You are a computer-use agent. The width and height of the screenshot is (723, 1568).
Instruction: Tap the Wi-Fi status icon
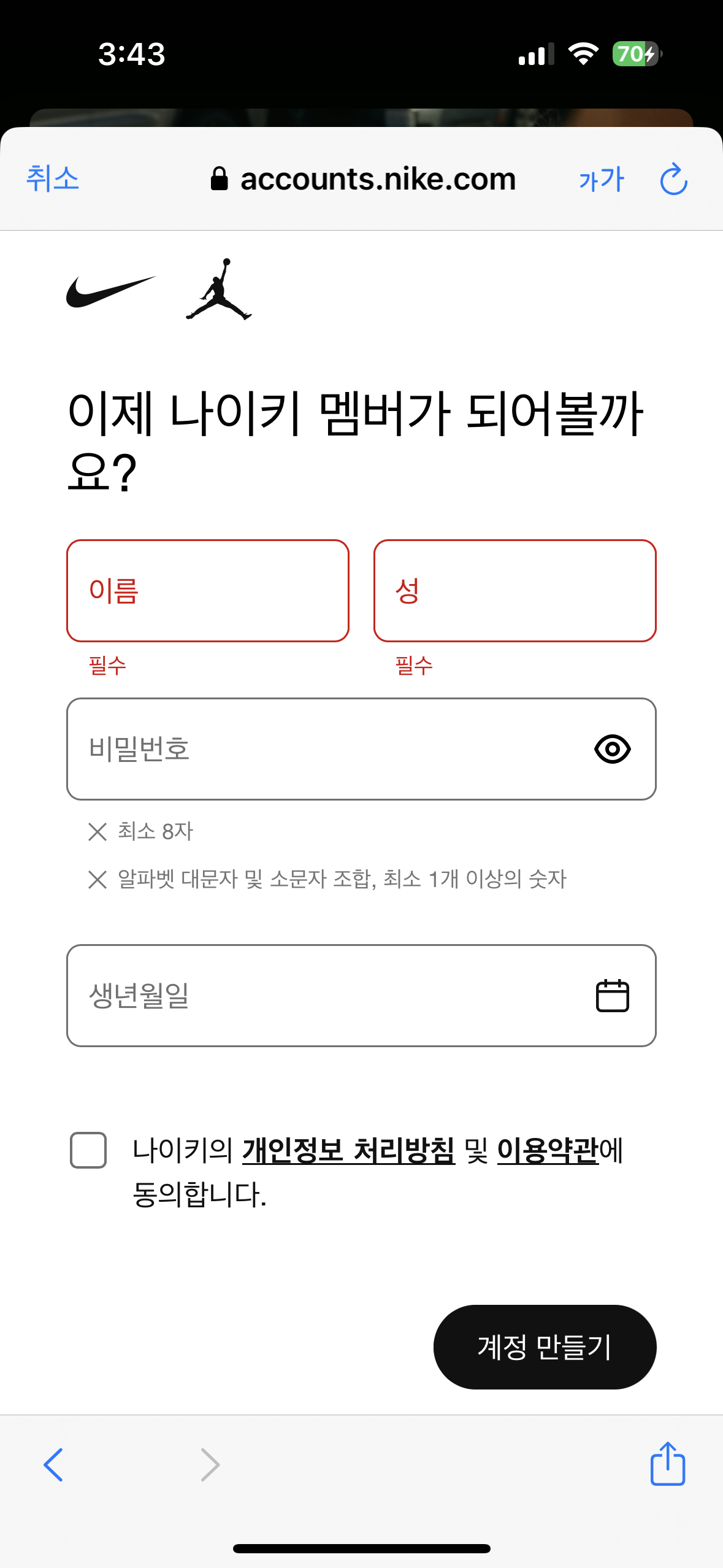point(583,55)
